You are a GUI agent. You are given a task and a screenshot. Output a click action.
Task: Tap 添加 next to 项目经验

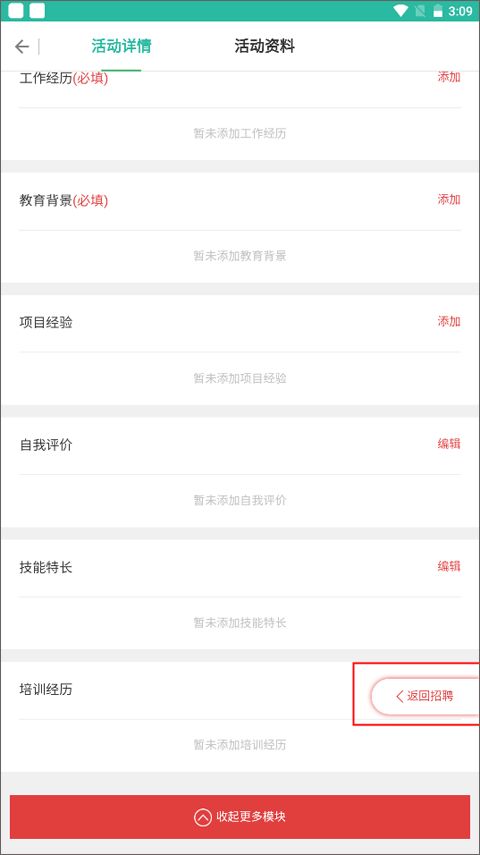(x=449, y=322)
